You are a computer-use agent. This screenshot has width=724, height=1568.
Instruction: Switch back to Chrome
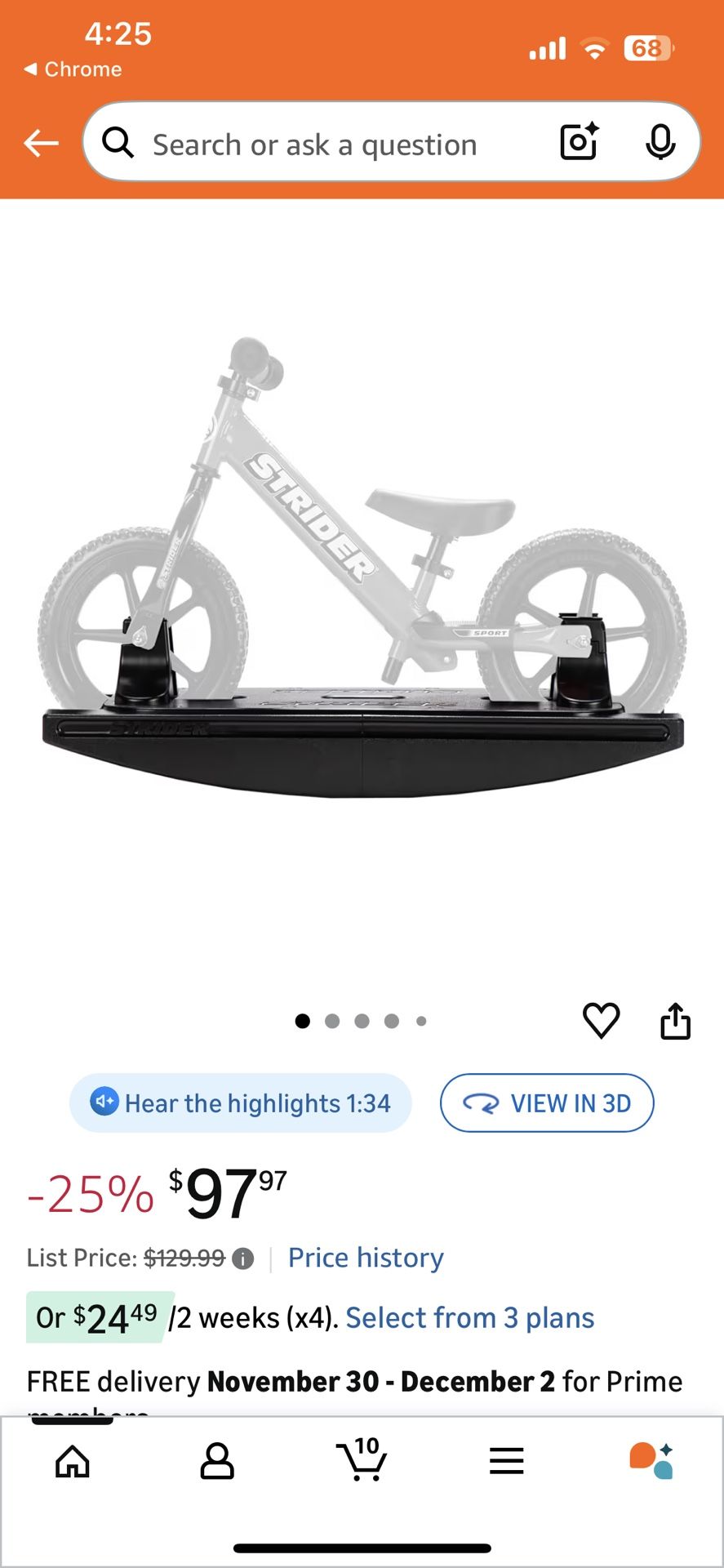[72, 69]
